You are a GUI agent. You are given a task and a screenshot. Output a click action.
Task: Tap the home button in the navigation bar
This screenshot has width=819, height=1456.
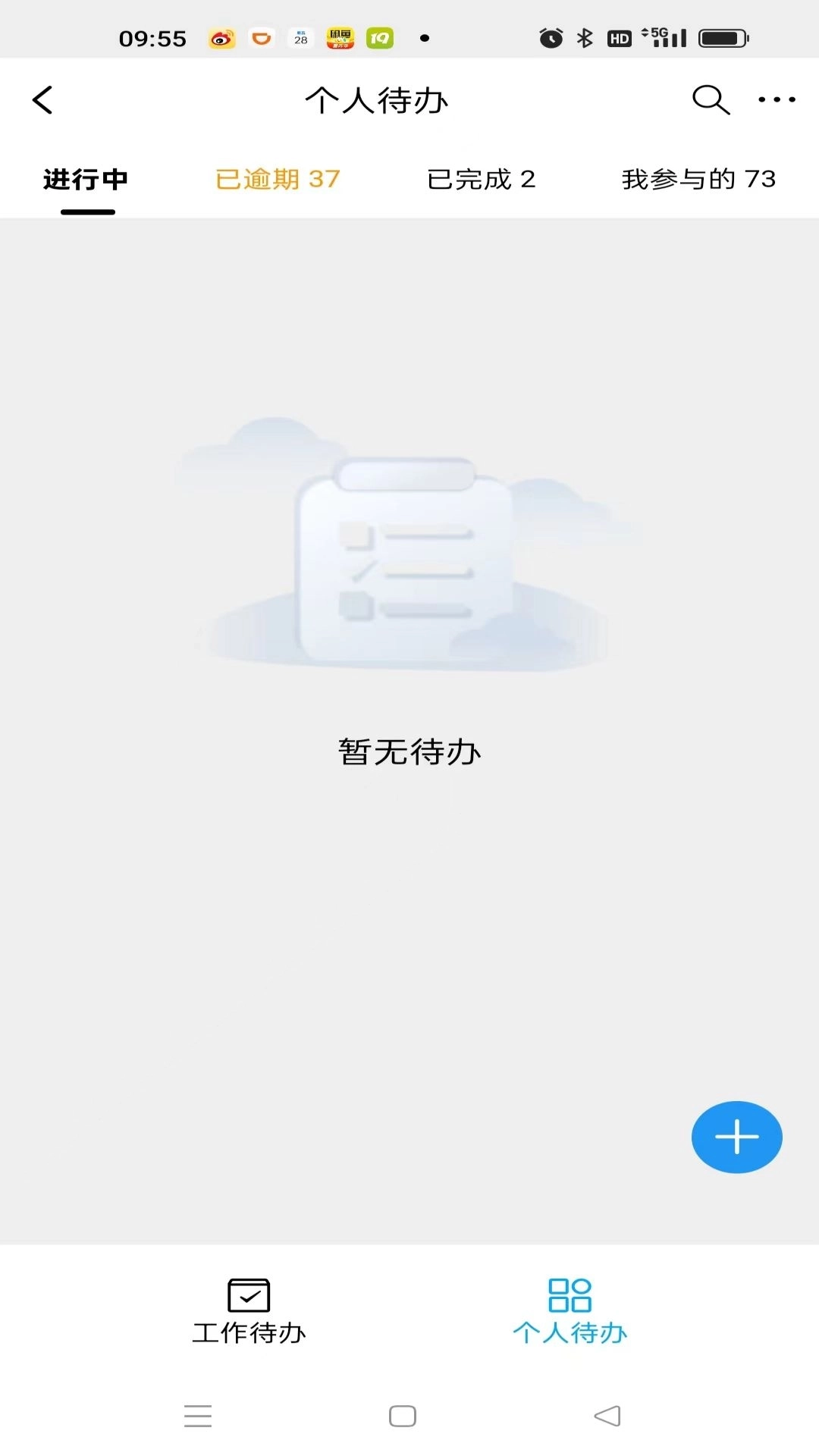(x=403, y=1415)
